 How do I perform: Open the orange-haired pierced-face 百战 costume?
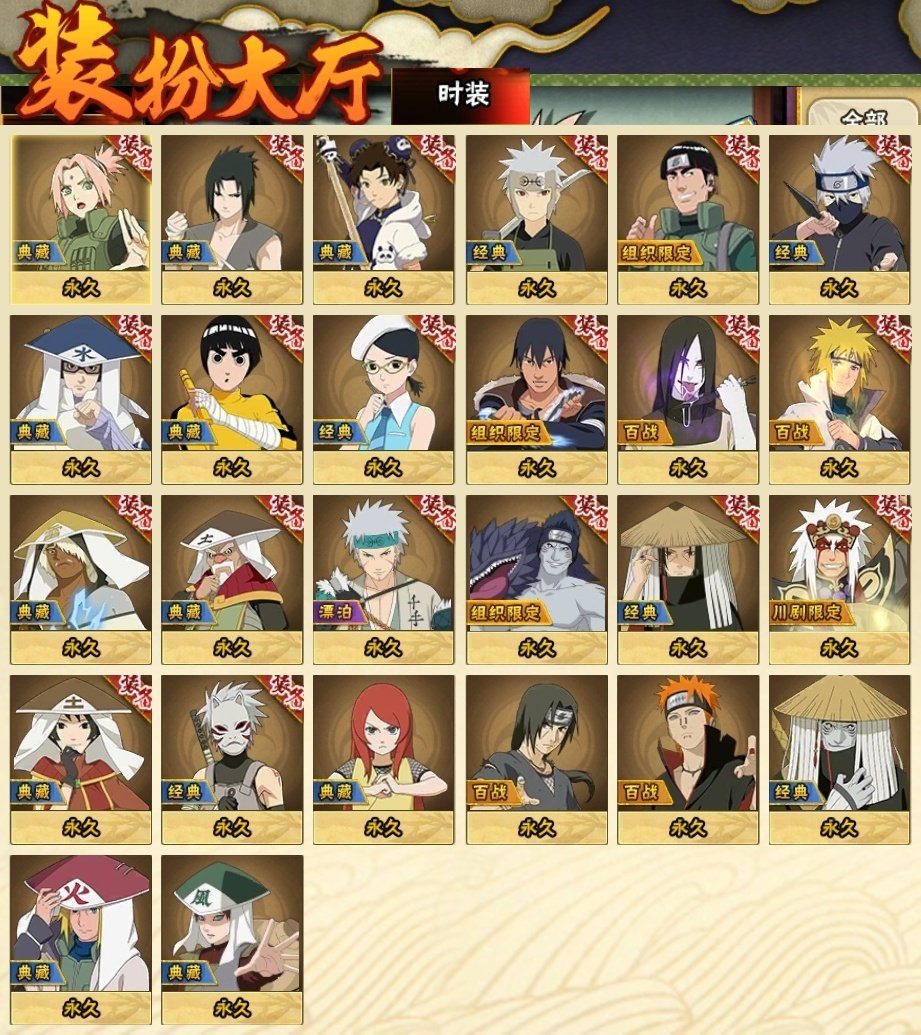(688, 745)
